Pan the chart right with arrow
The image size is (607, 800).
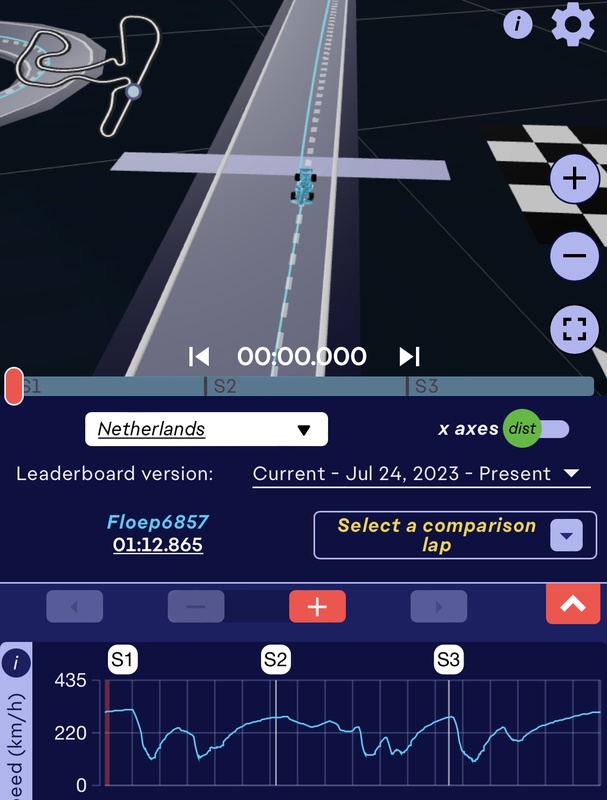tap(438, 607)
